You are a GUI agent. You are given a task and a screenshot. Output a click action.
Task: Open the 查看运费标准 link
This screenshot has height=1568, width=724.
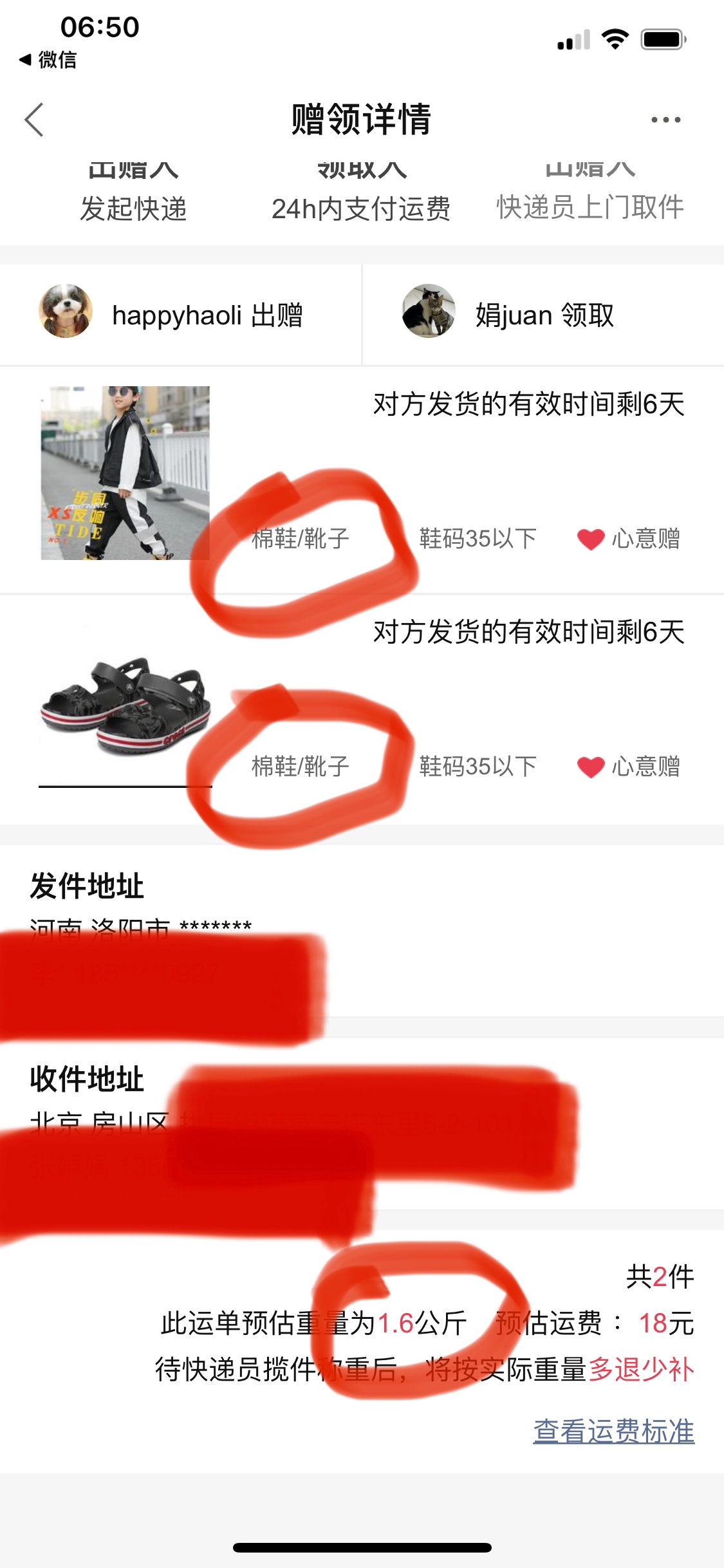point(613,1431)
